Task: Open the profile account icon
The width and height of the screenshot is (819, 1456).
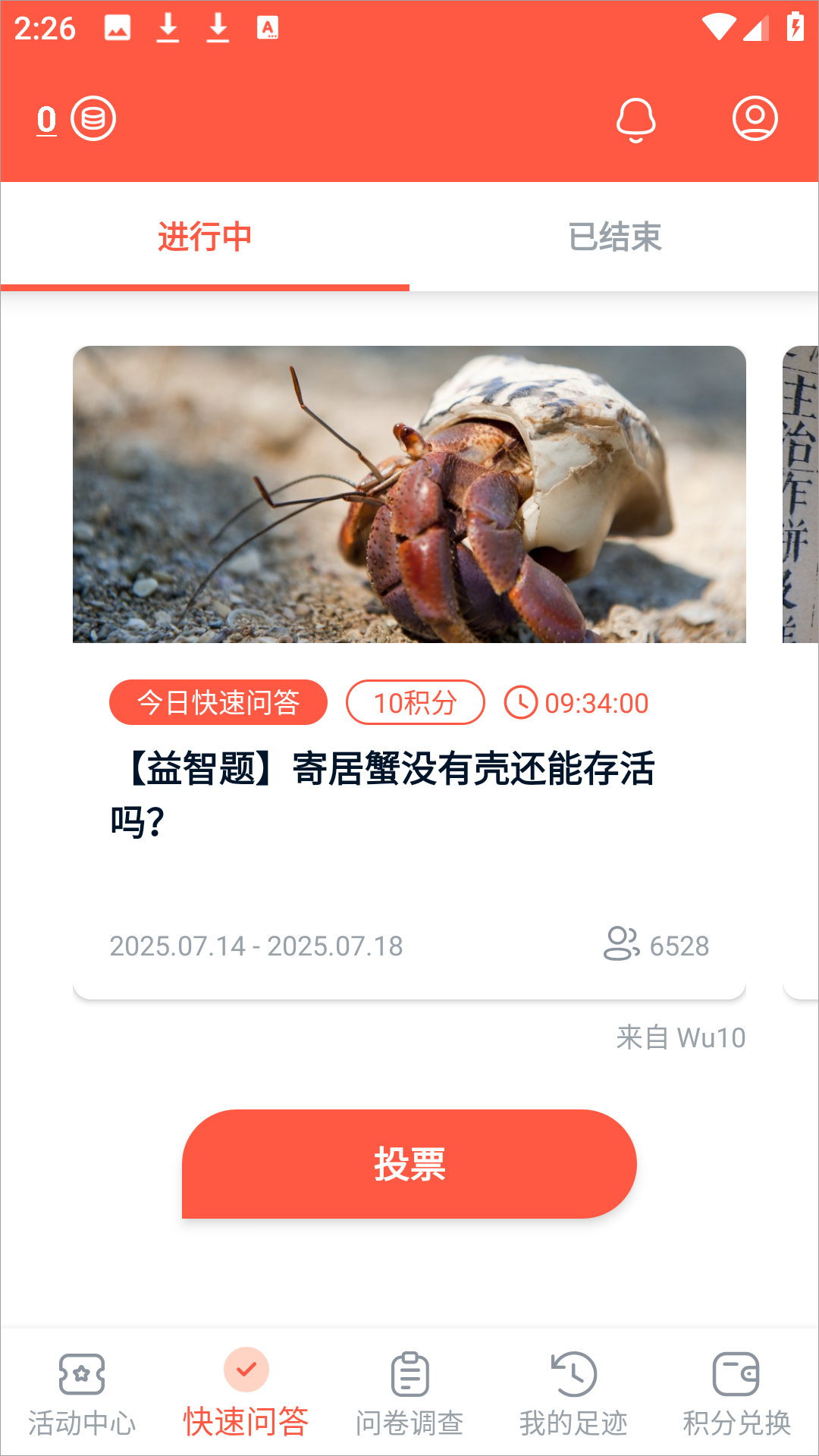Action: (x=755, y=120)
